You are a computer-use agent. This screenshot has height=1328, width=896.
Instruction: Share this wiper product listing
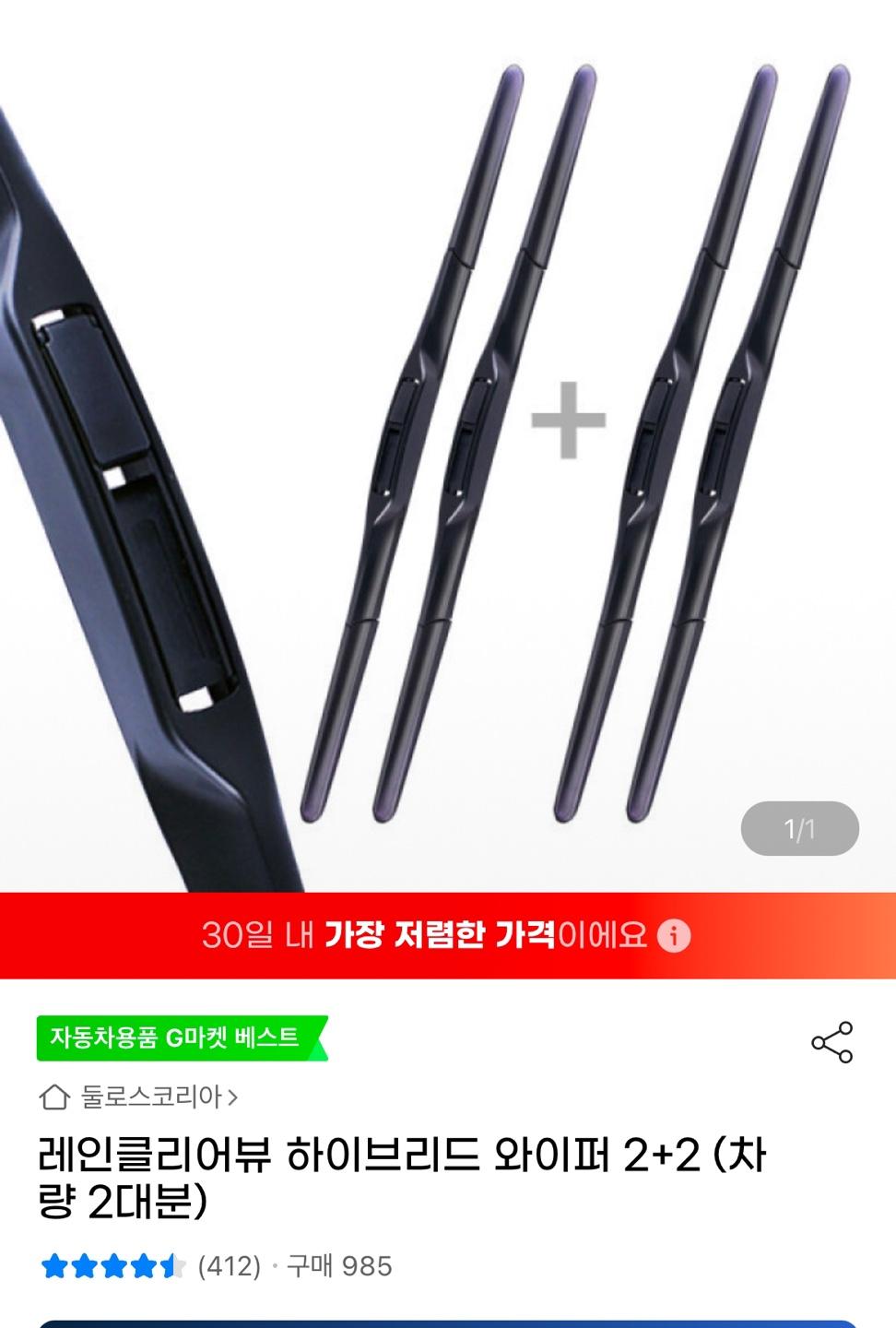[x=832, y=1042]
